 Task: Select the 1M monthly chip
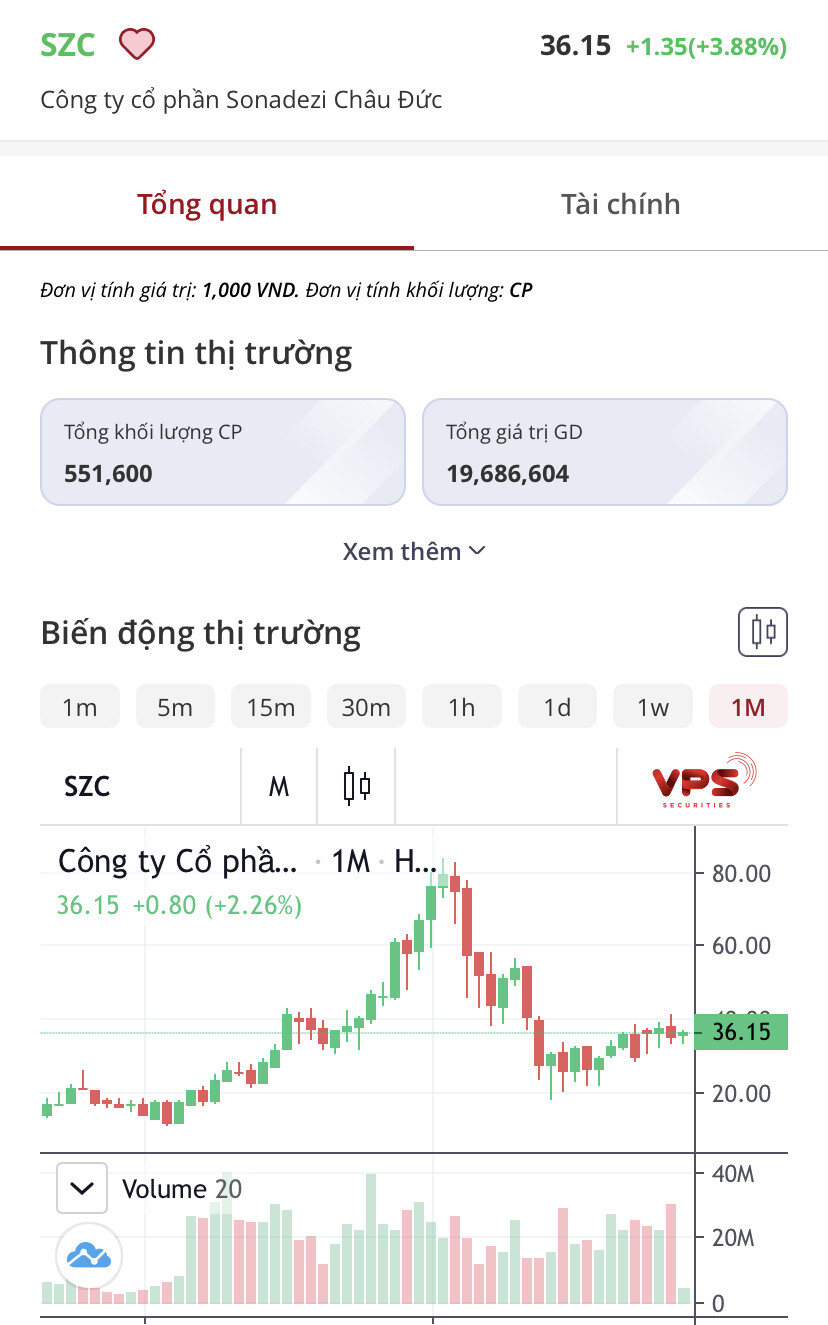pyautogui.click(x=748, y=707)
